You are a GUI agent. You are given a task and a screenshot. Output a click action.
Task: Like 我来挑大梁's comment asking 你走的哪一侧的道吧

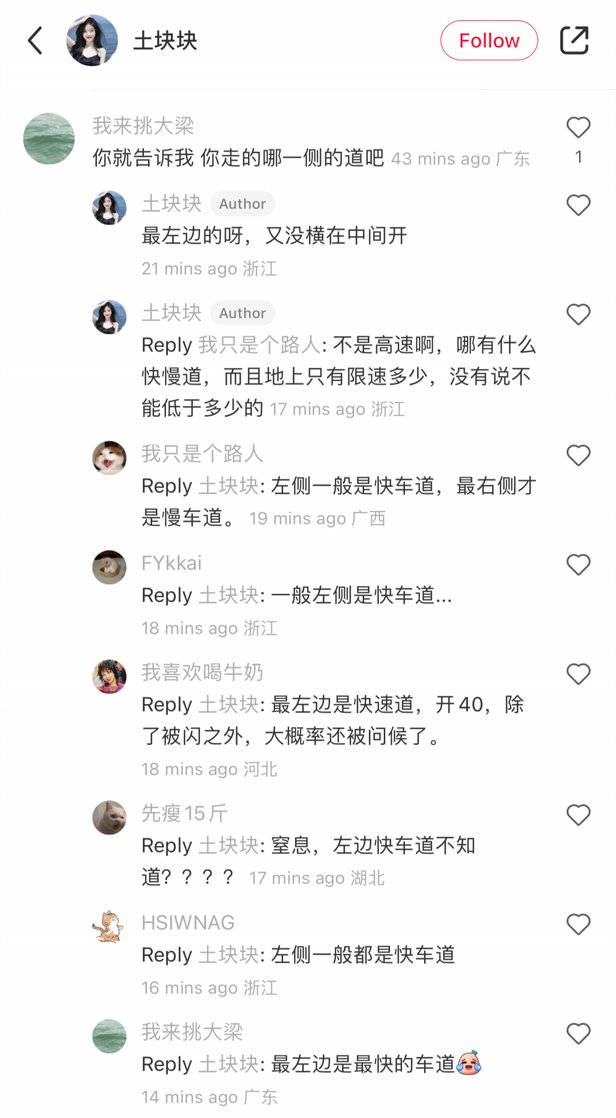(578, 127)
